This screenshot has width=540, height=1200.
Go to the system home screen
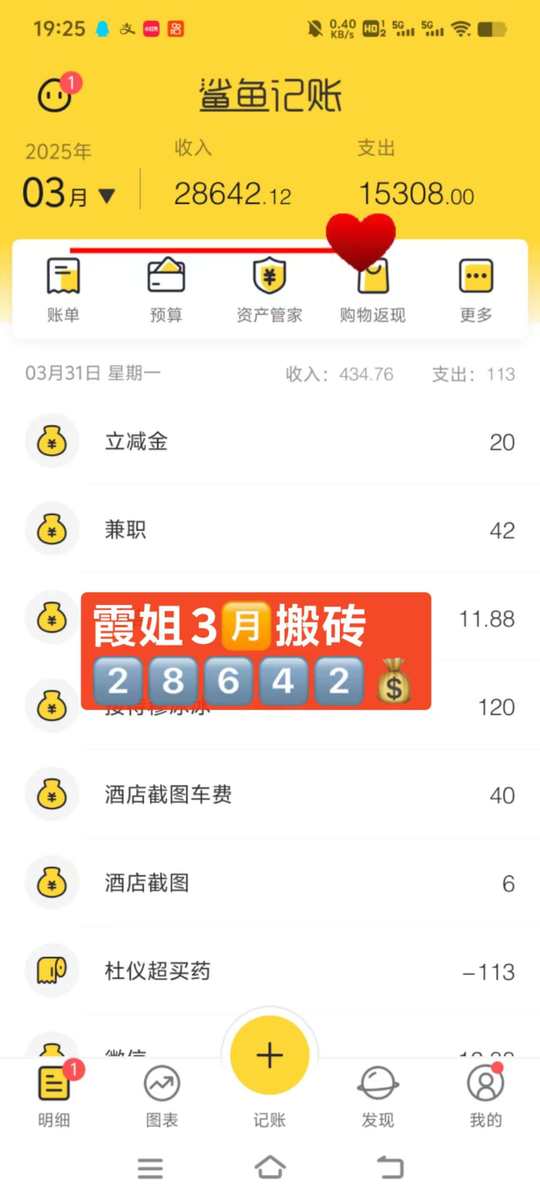coord(270,1167)
